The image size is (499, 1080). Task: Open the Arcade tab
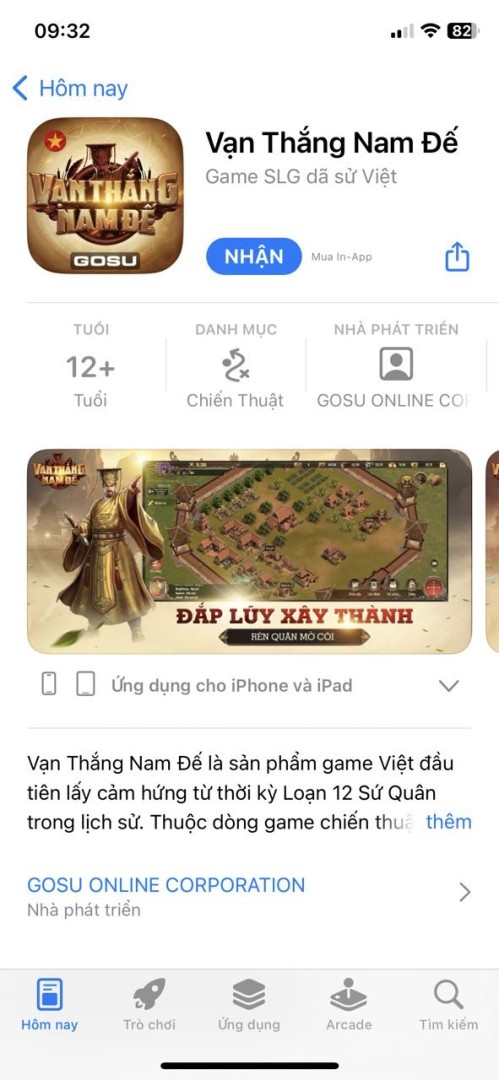[349, 1004]
